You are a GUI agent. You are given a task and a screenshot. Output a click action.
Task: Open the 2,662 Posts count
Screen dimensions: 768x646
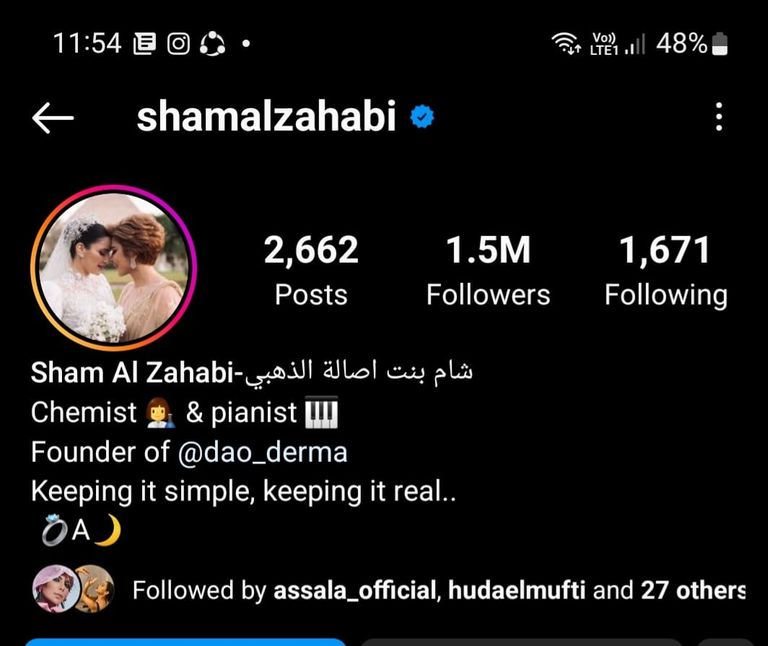pos(311,270)
